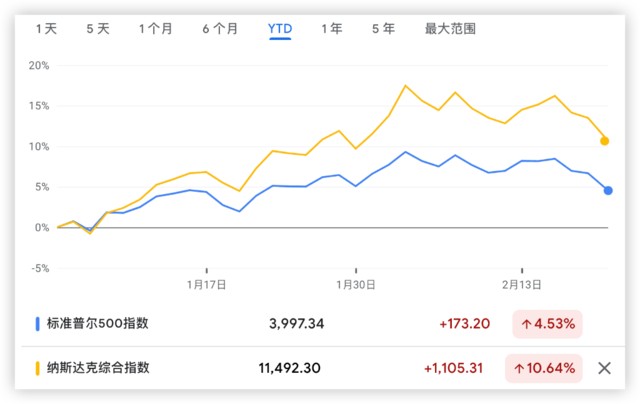Remove 纳斯达克综合指数 comparison
Image resolution: width=640 pixels, height=404 pixels.
tap(604, 368)
